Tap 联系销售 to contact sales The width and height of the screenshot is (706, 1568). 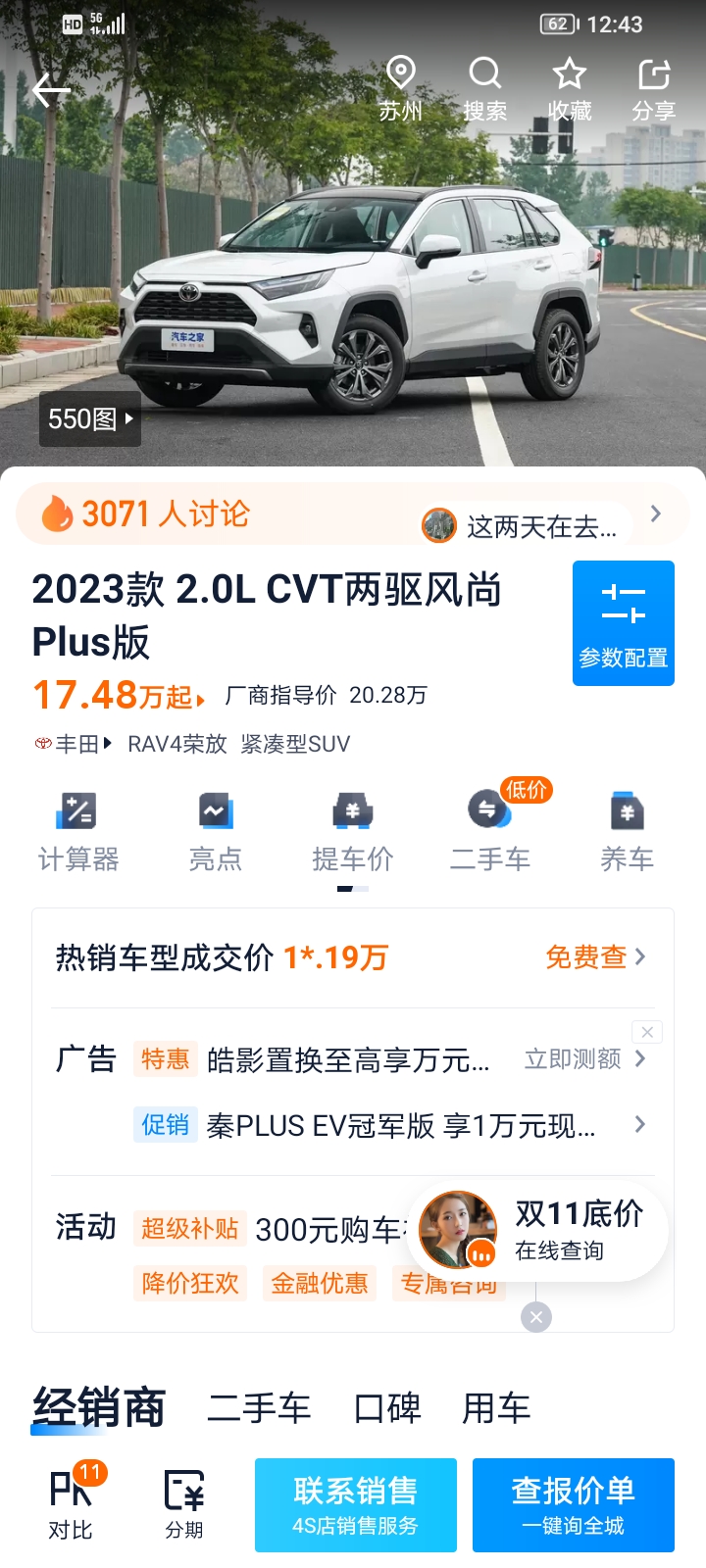pos(356,1505)
